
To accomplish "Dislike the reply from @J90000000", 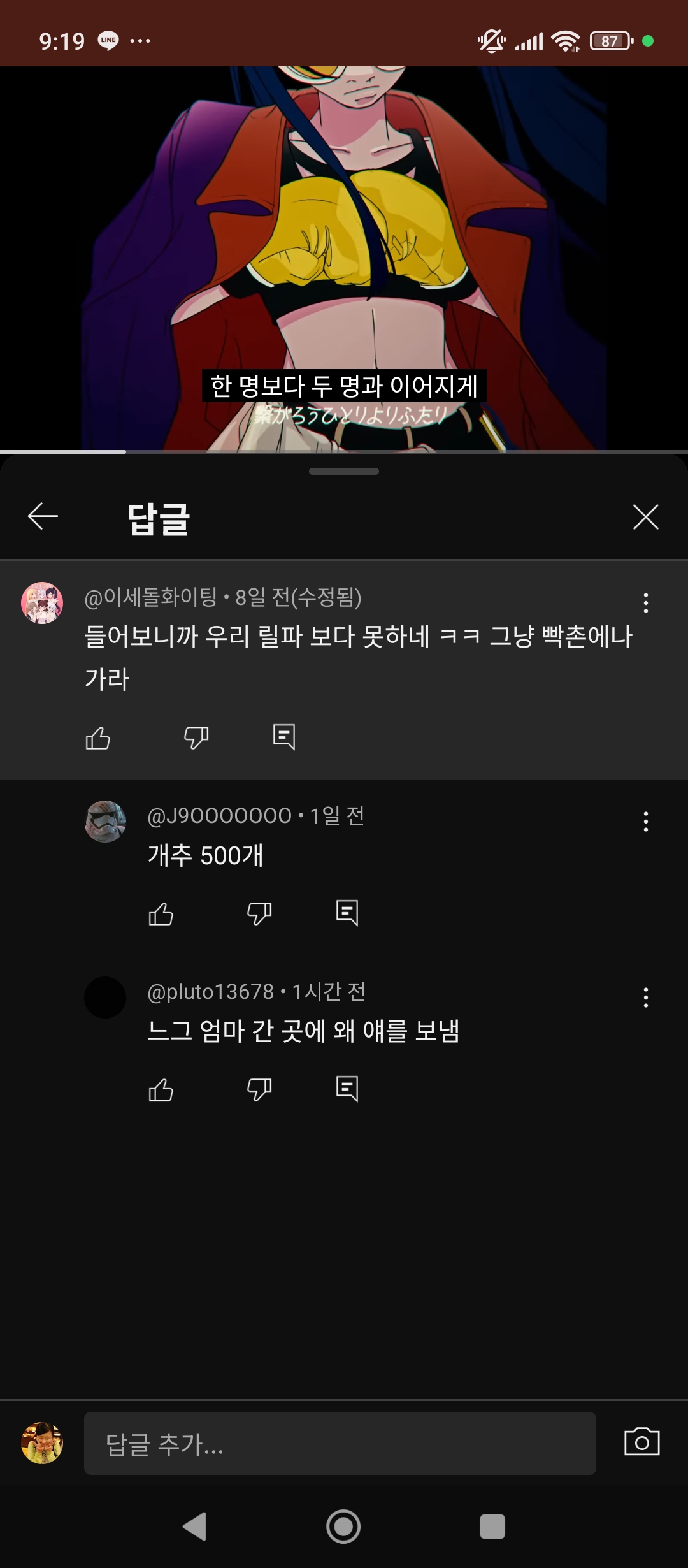I will (259, 914).
